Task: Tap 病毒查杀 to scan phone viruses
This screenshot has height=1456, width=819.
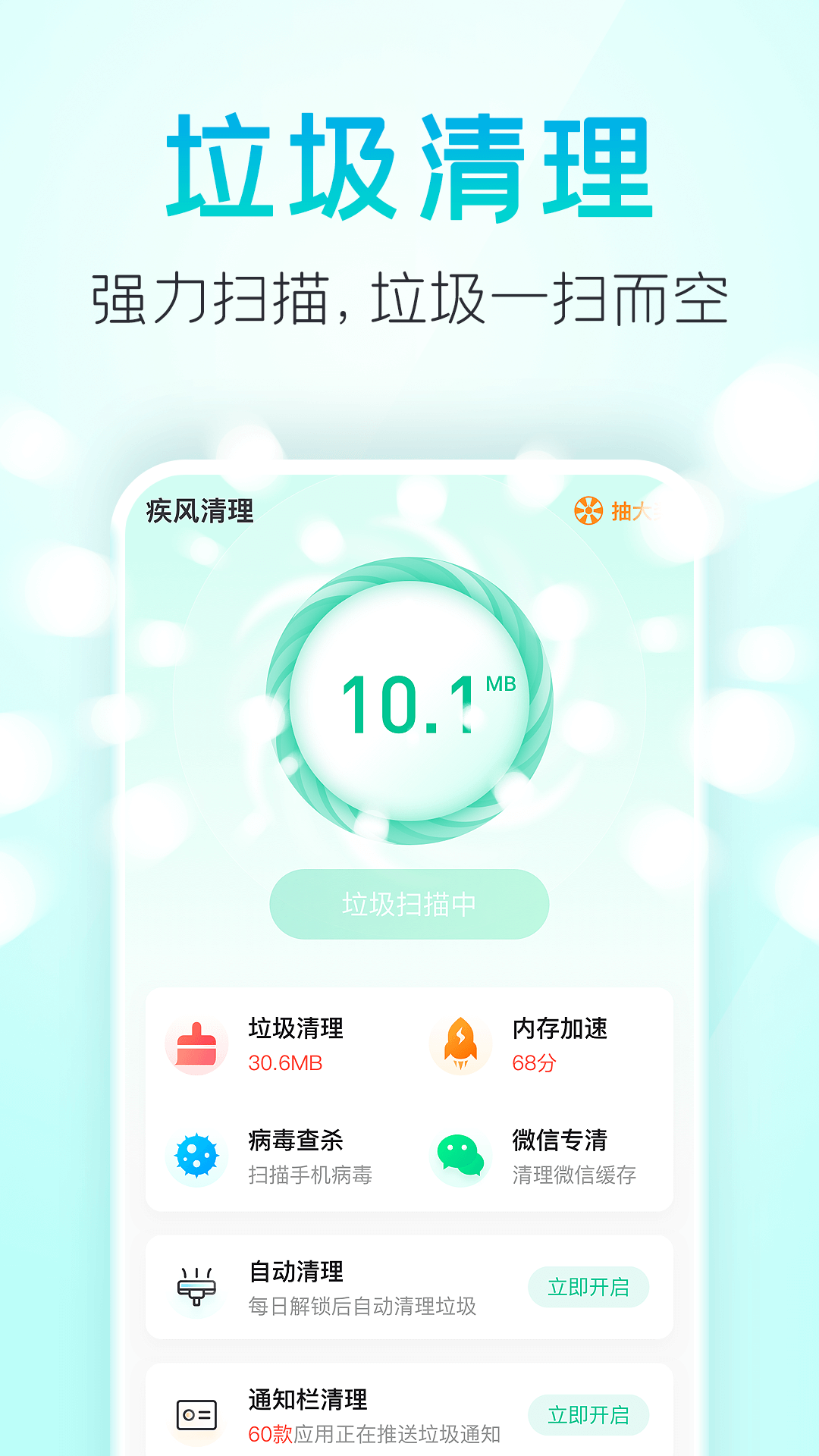Action: [295, 1139]
